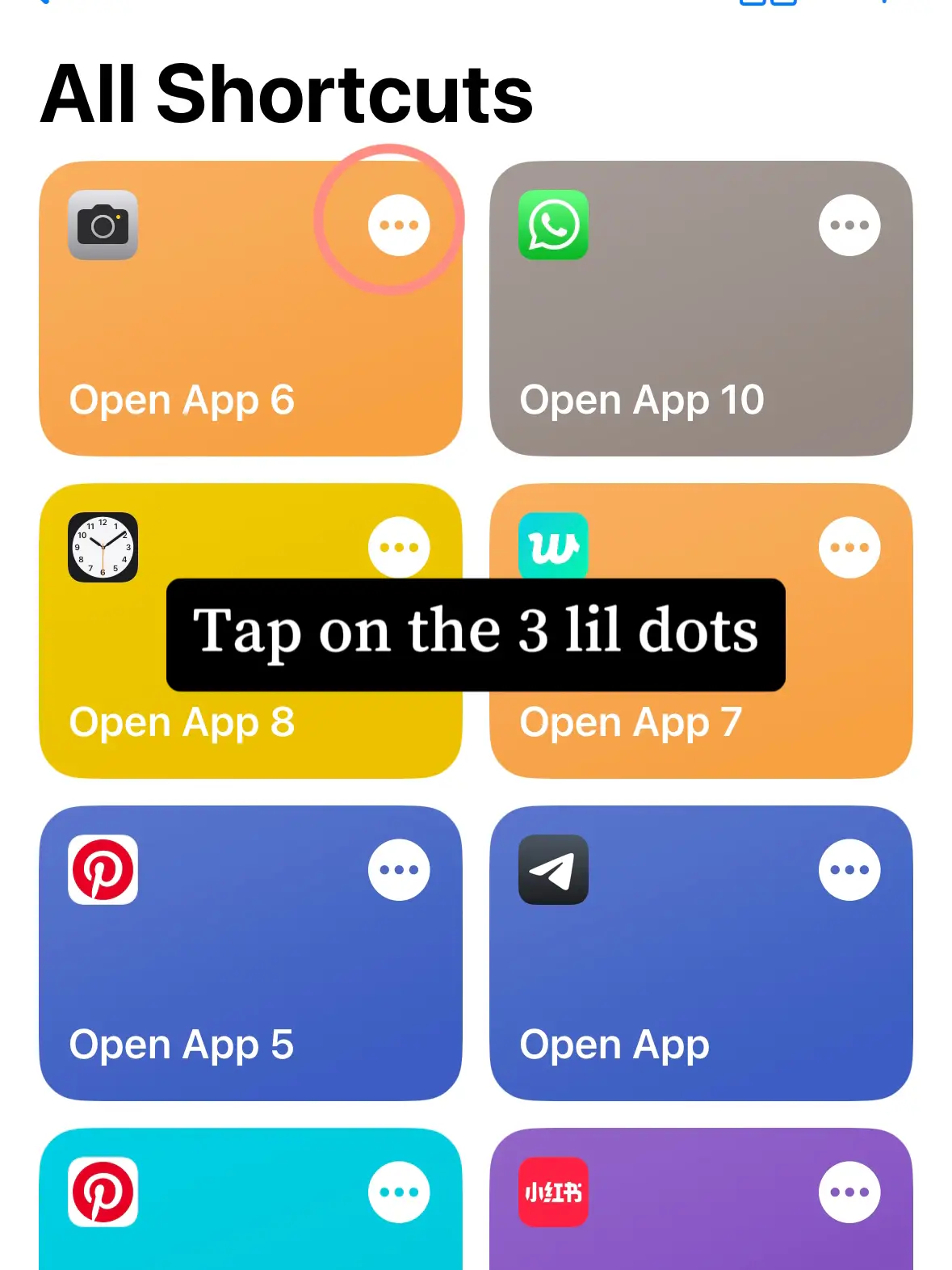Screen dimensions: 952x1270
Task: Tap the three dots on Open App 5
Action: point(399,870)
